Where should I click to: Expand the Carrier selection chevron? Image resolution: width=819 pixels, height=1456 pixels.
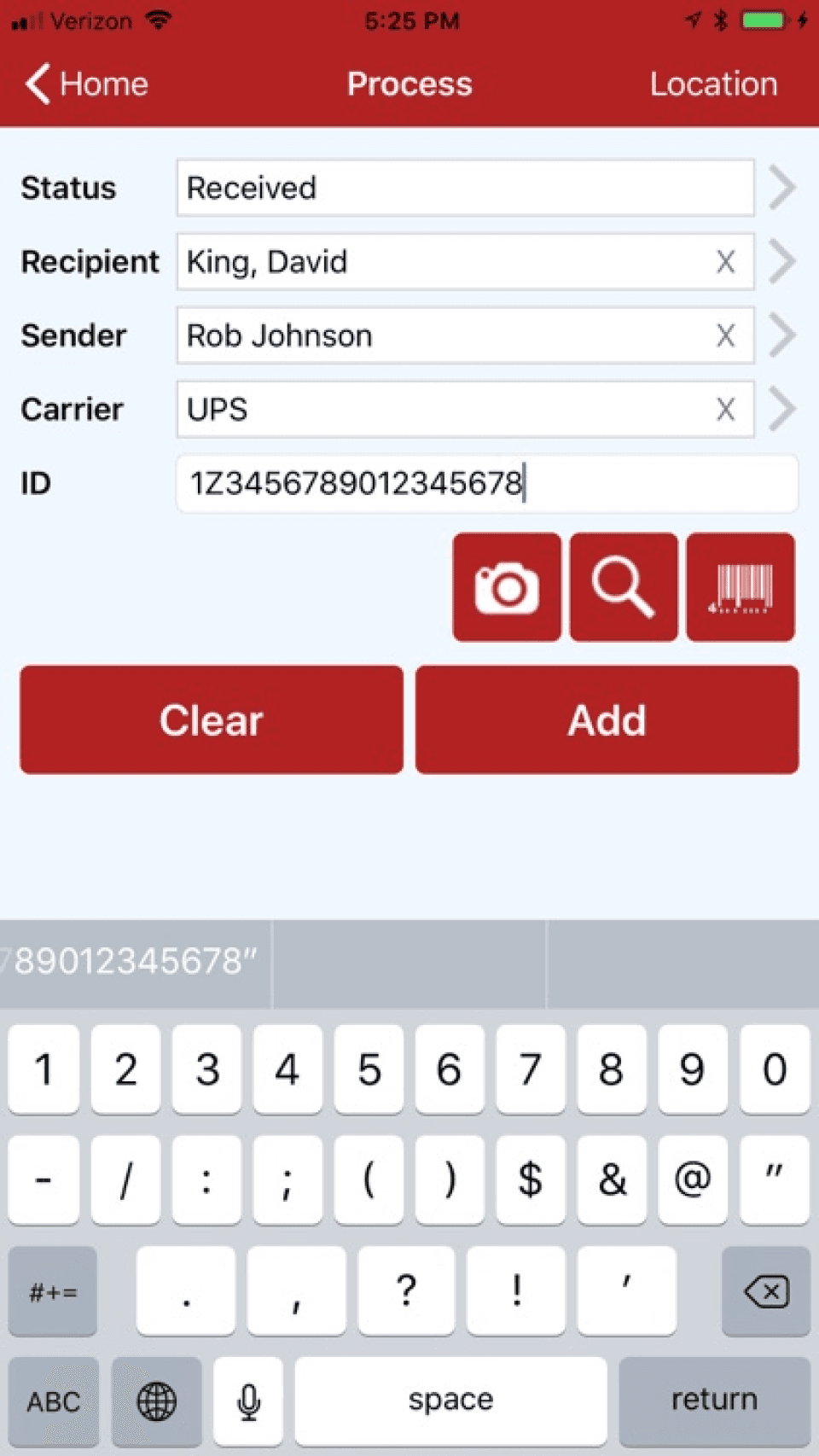point(781,409)
